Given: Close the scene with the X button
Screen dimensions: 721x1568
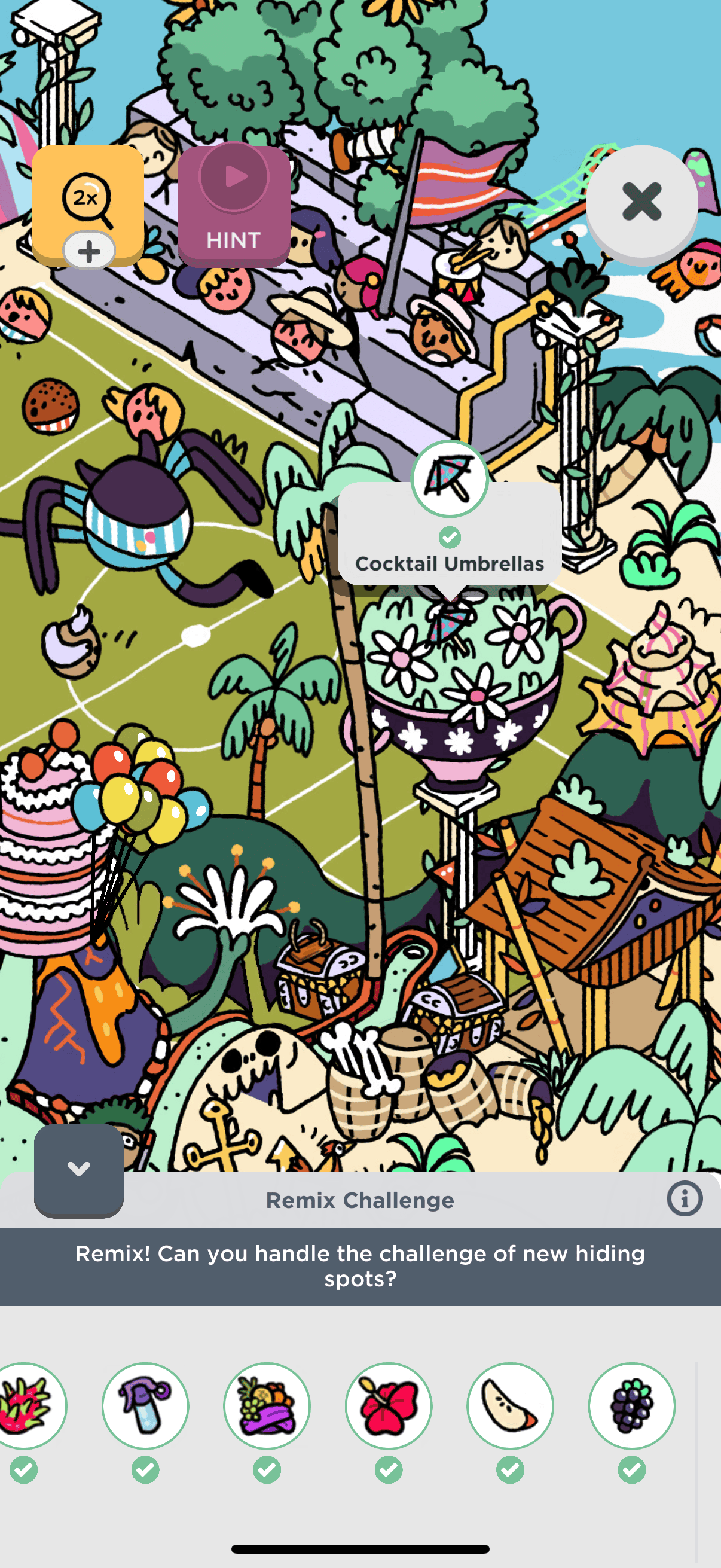Looking at the screenshot, I should click(641, 202).
